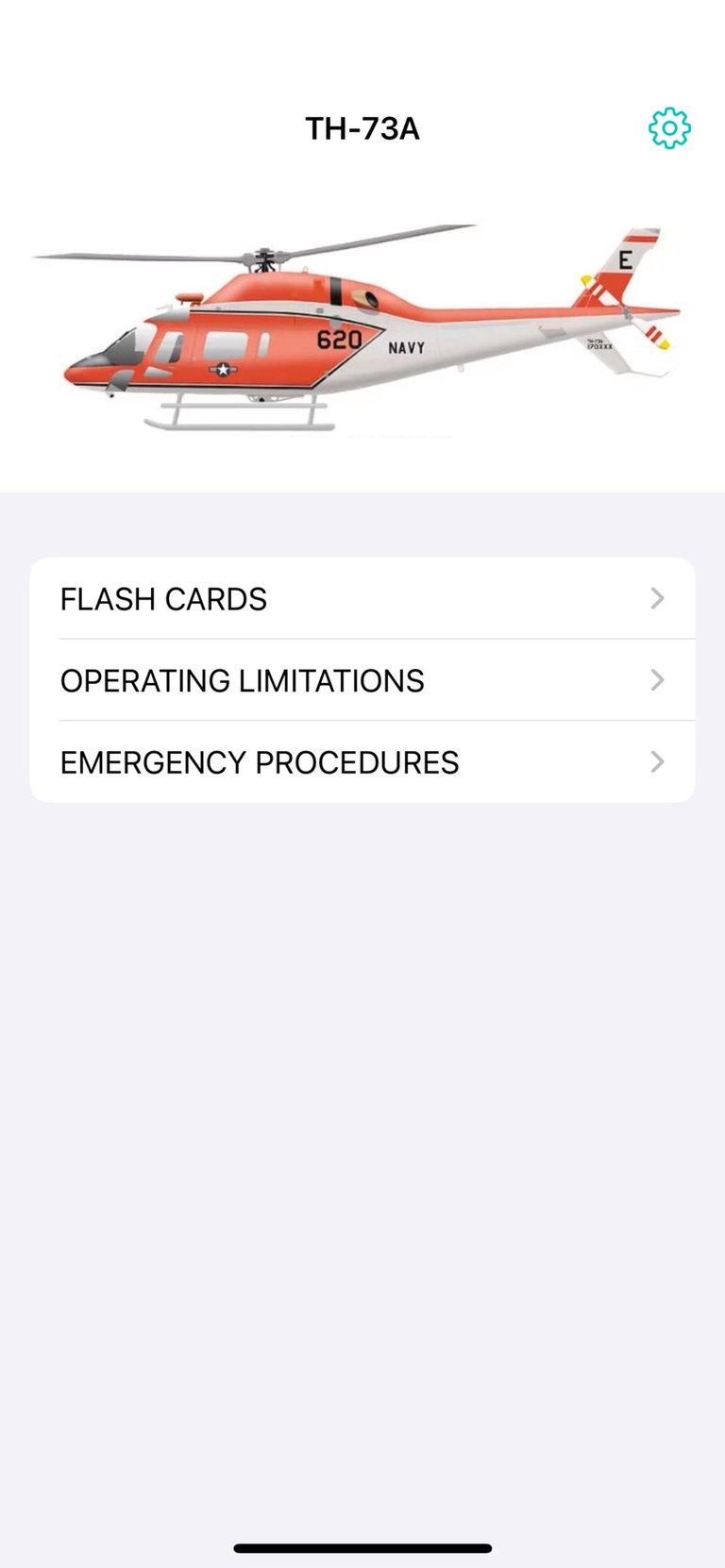Open the settings gear icon
This screenshot has width=725, height=1568.
click(x=669, y=127)
